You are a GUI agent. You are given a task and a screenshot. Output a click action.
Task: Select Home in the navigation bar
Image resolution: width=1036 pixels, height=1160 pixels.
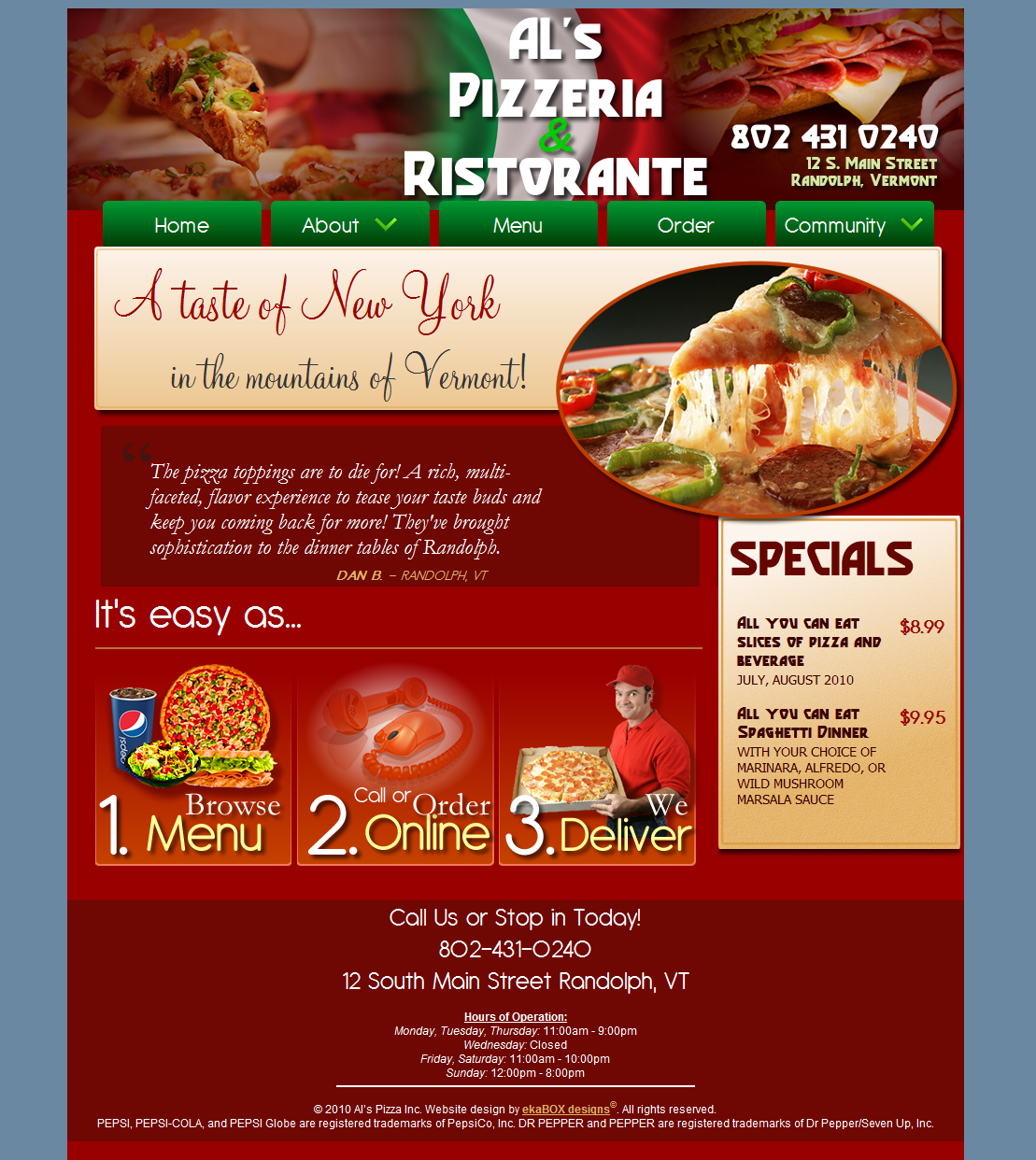[181, 224]
